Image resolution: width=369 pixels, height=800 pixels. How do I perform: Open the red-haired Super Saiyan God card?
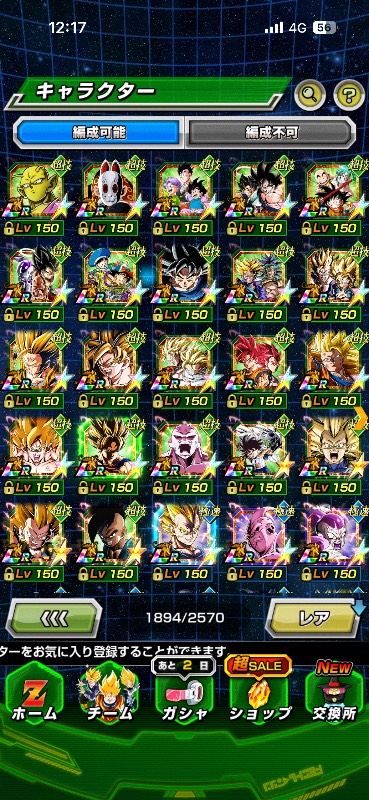[x=259, y=370]
